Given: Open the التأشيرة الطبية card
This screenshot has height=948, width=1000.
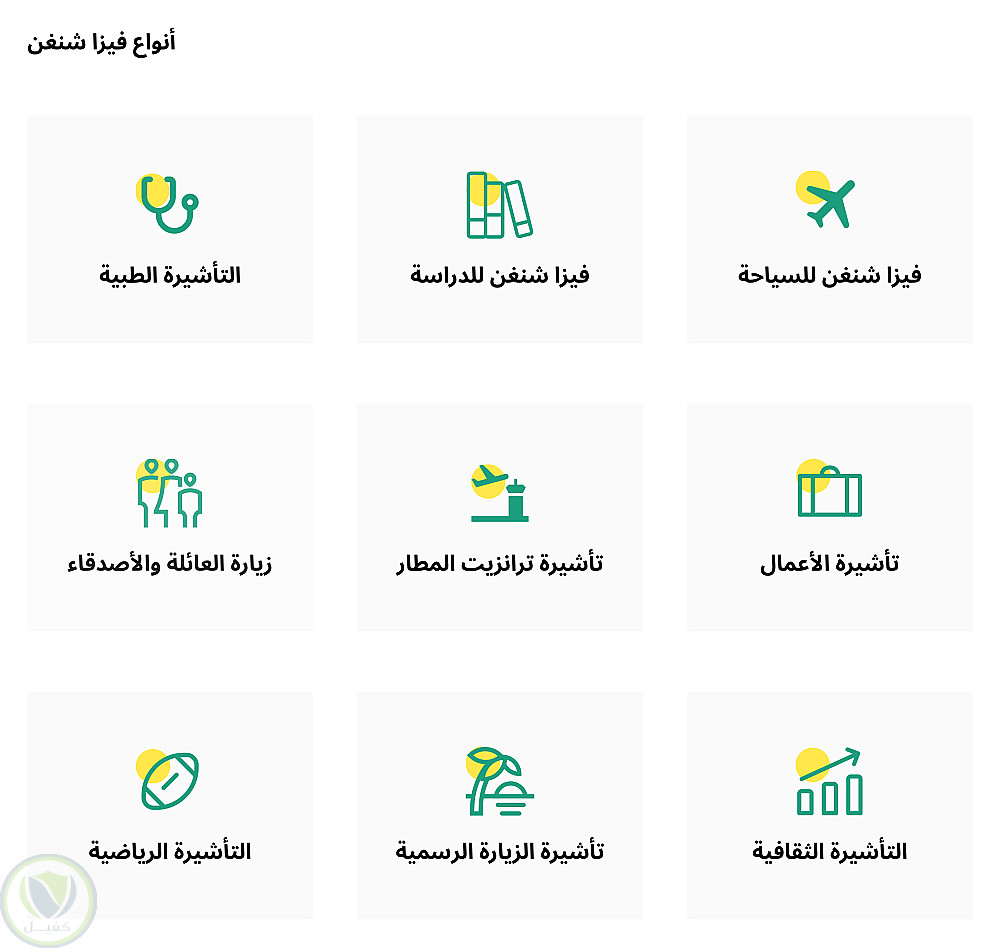Looking at the screenshot, I should point(170,230).
